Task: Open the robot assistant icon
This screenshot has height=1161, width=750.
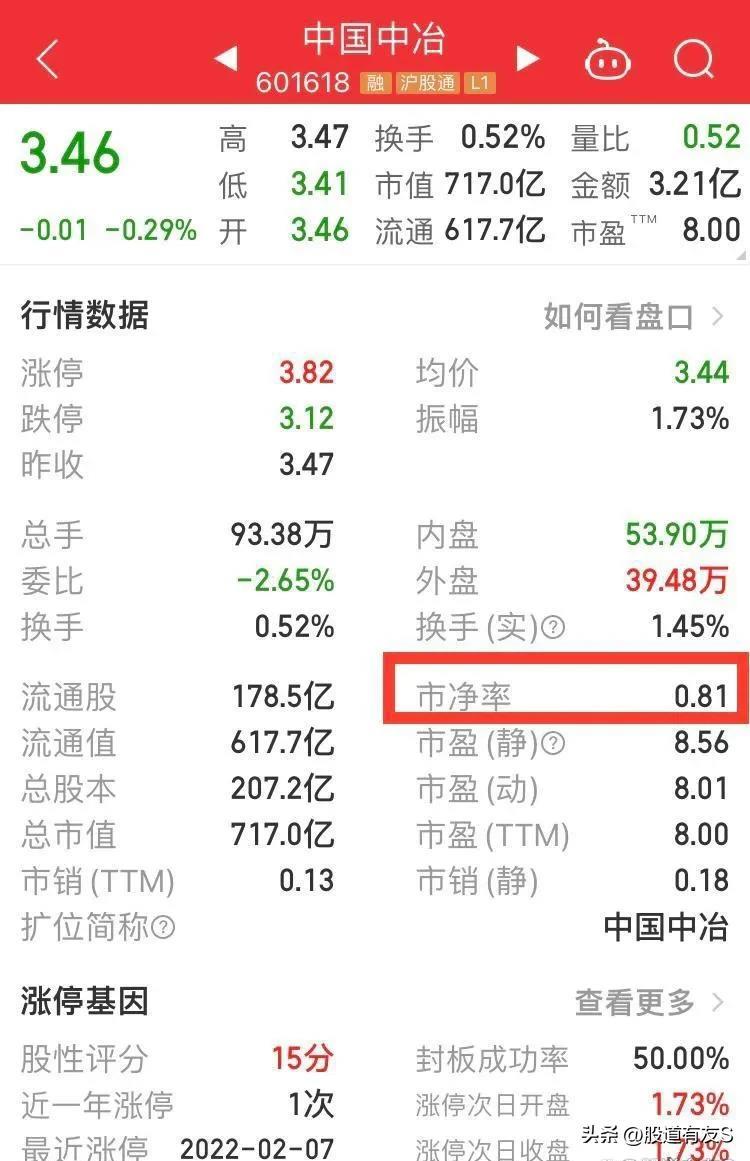Action: tap(607, 59)
